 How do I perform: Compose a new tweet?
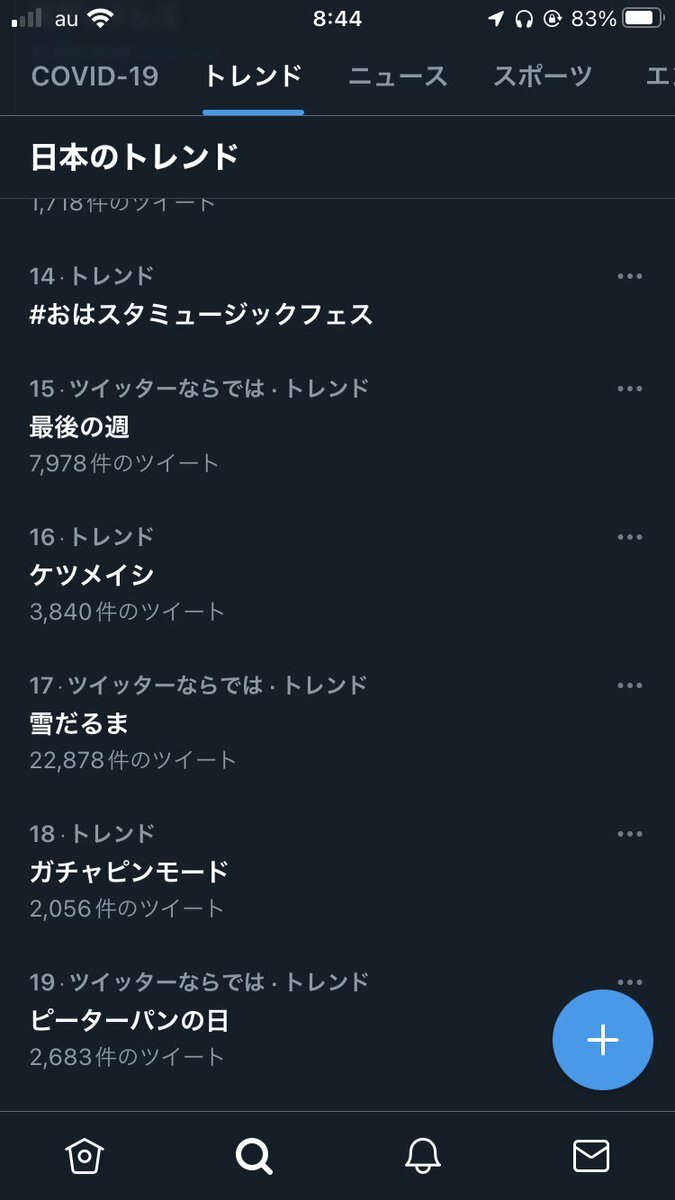(x=603, y=1040)
